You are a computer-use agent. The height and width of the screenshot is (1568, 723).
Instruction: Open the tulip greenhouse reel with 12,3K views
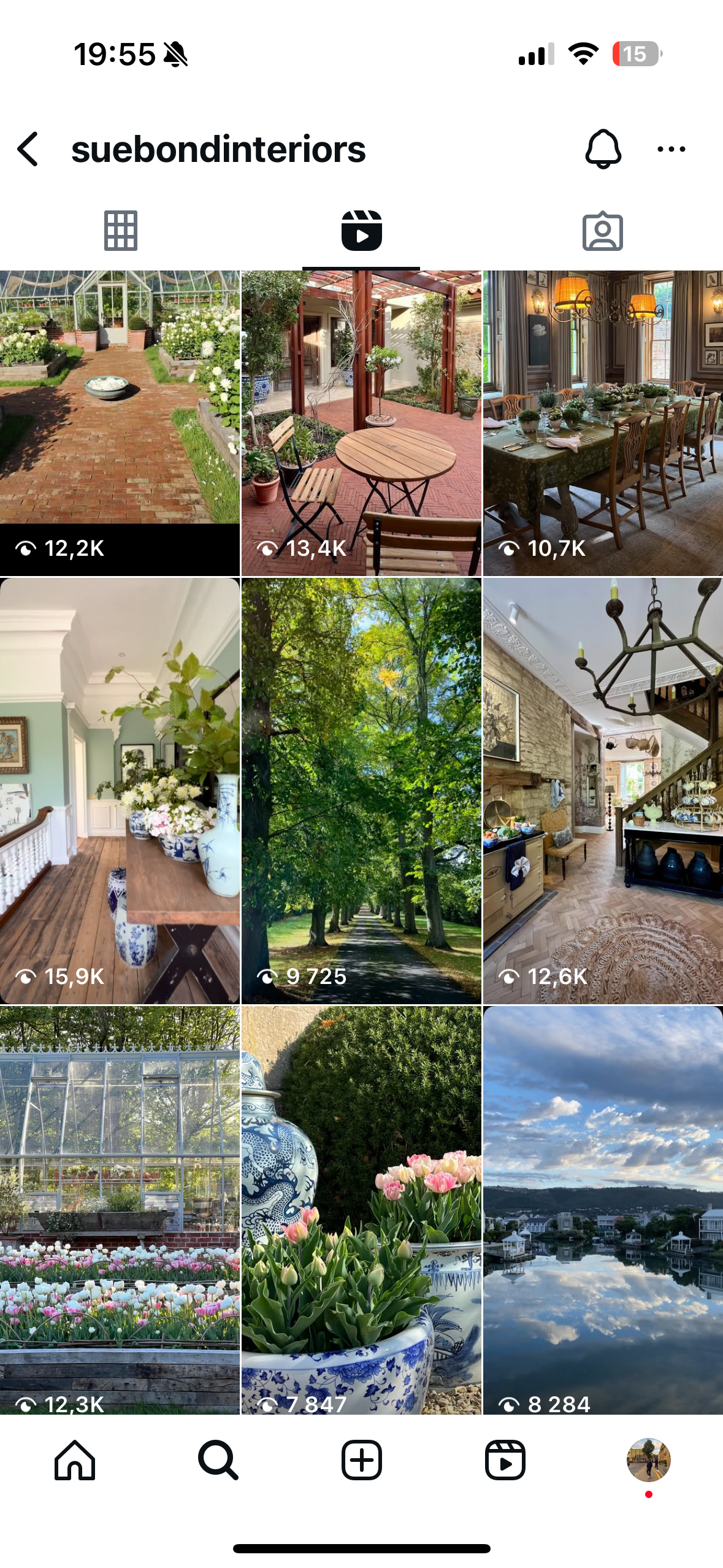click(x=120, y=1209)
